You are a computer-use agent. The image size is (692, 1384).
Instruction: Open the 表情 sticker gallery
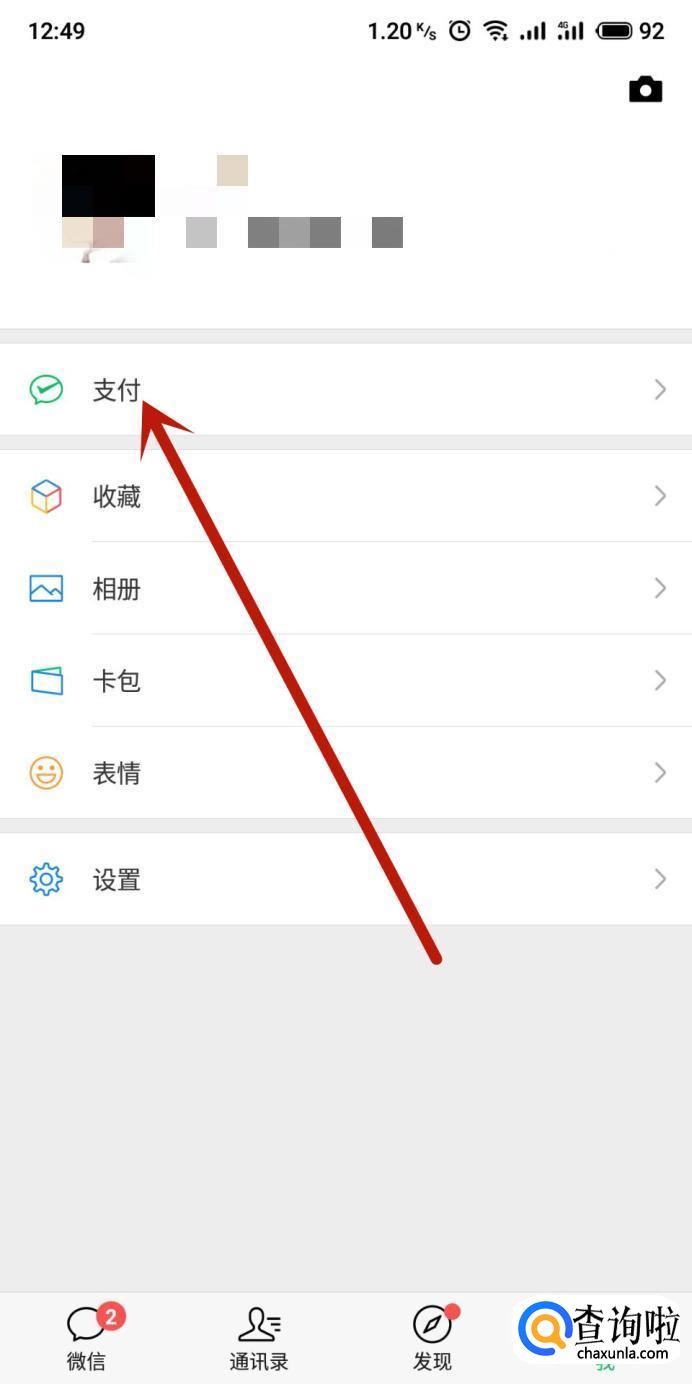click(x=346, y=773)
